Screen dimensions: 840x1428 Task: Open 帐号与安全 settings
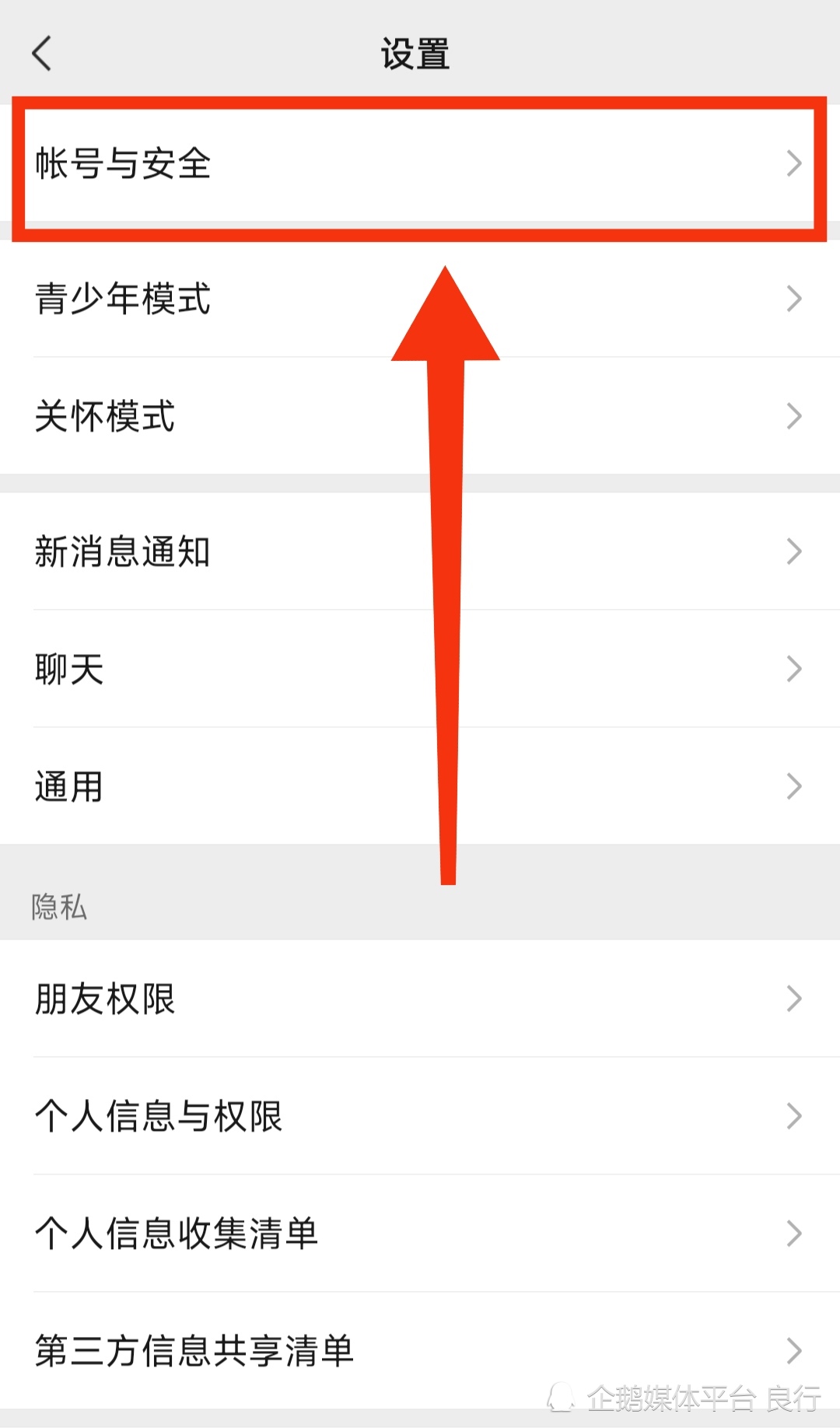pos(420,164)
